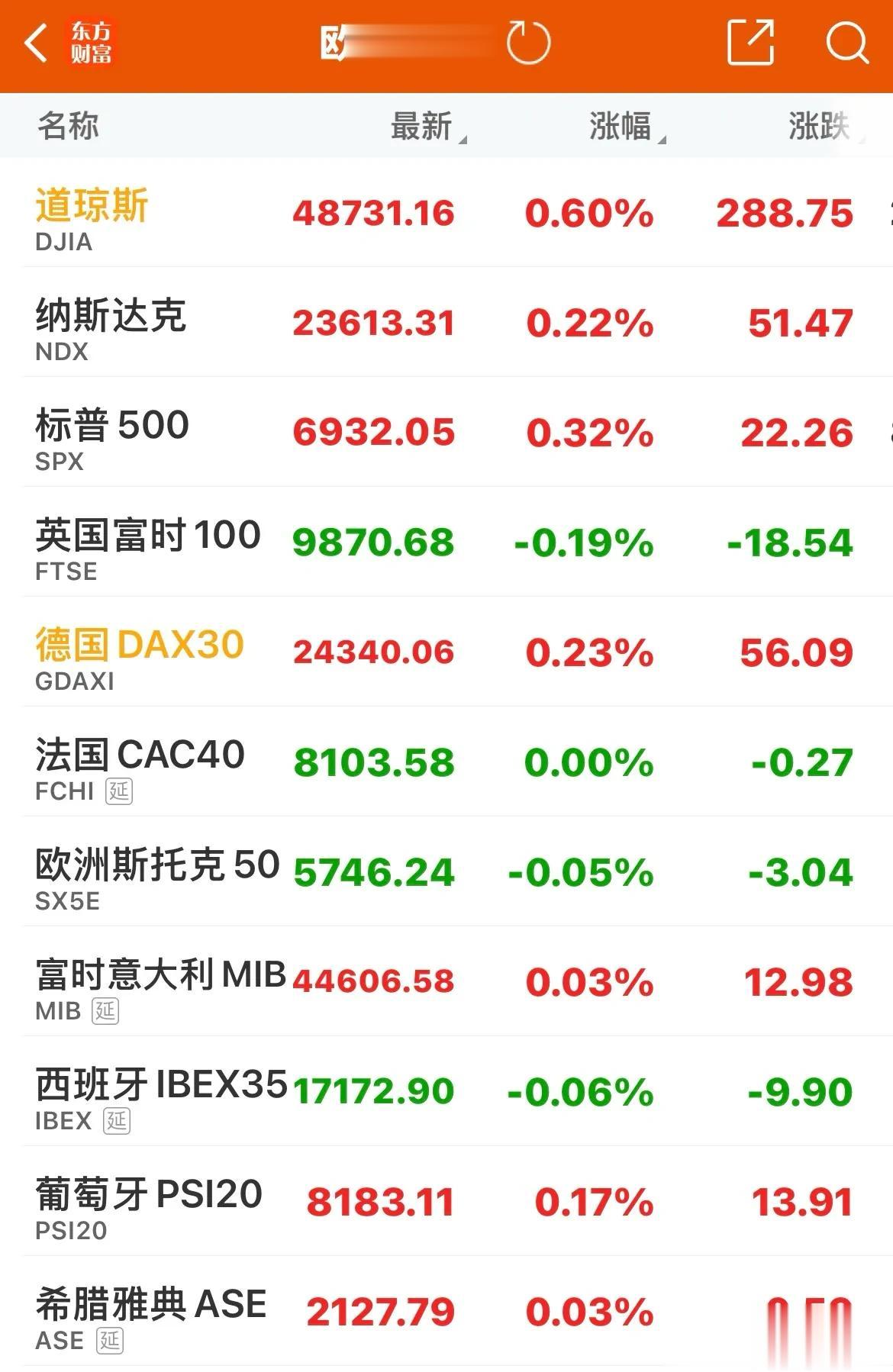This screenshot has height=1372, width=893.
Task: Share this quotes page
Action: coord(750,43)
